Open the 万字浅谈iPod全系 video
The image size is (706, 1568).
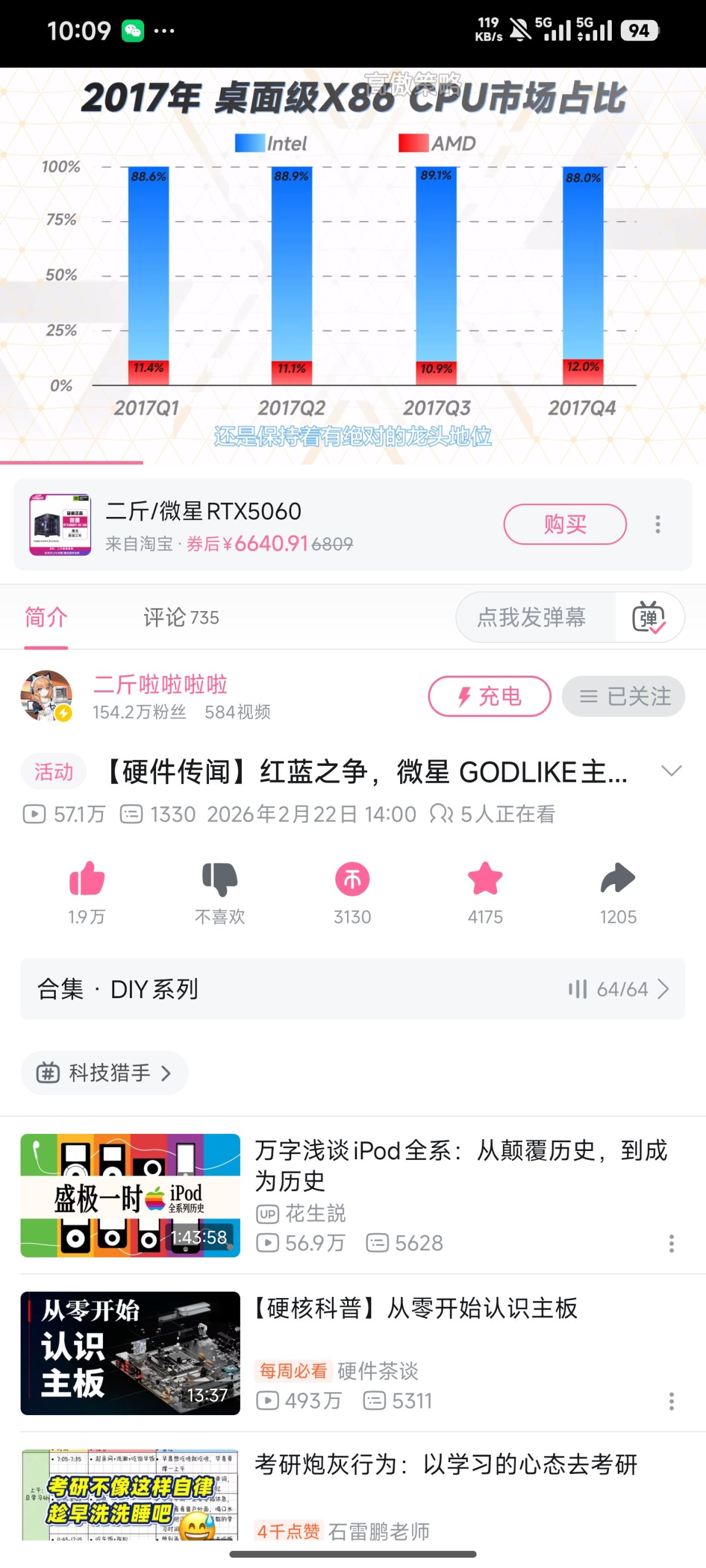[460, 1165]
